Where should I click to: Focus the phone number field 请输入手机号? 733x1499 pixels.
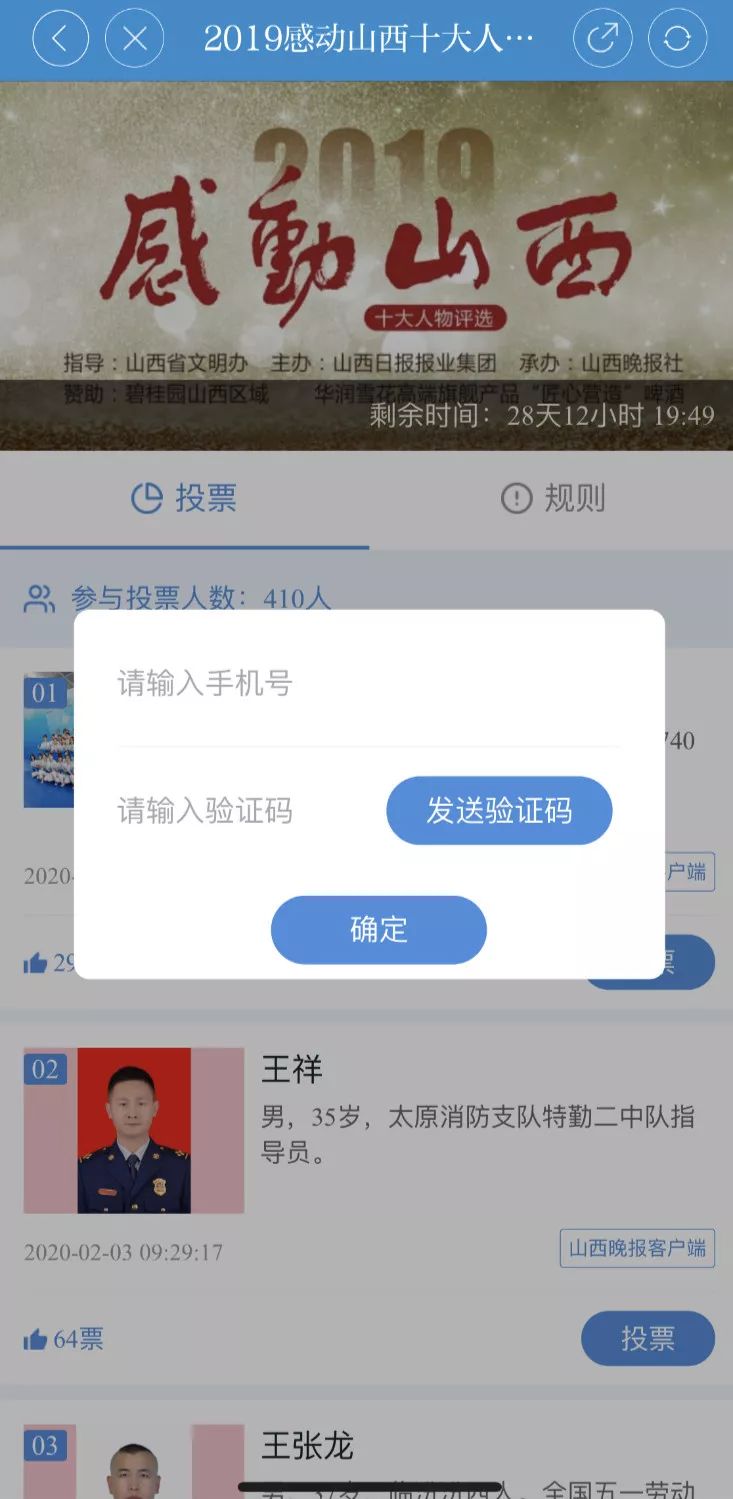click(368, 684)
